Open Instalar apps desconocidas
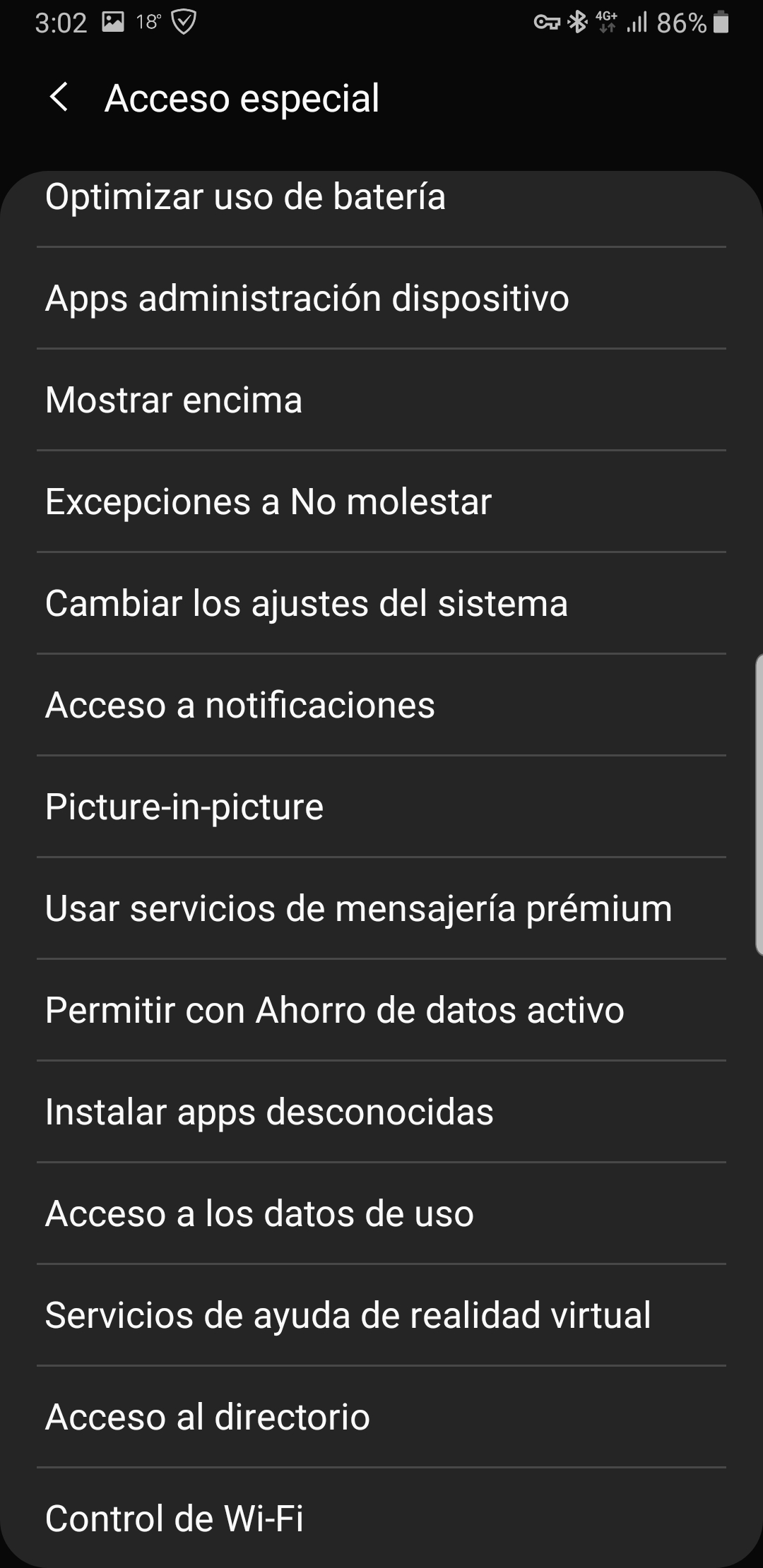Image resolution: width=763 pixels, height=1568 pixels. point(269,1112)
